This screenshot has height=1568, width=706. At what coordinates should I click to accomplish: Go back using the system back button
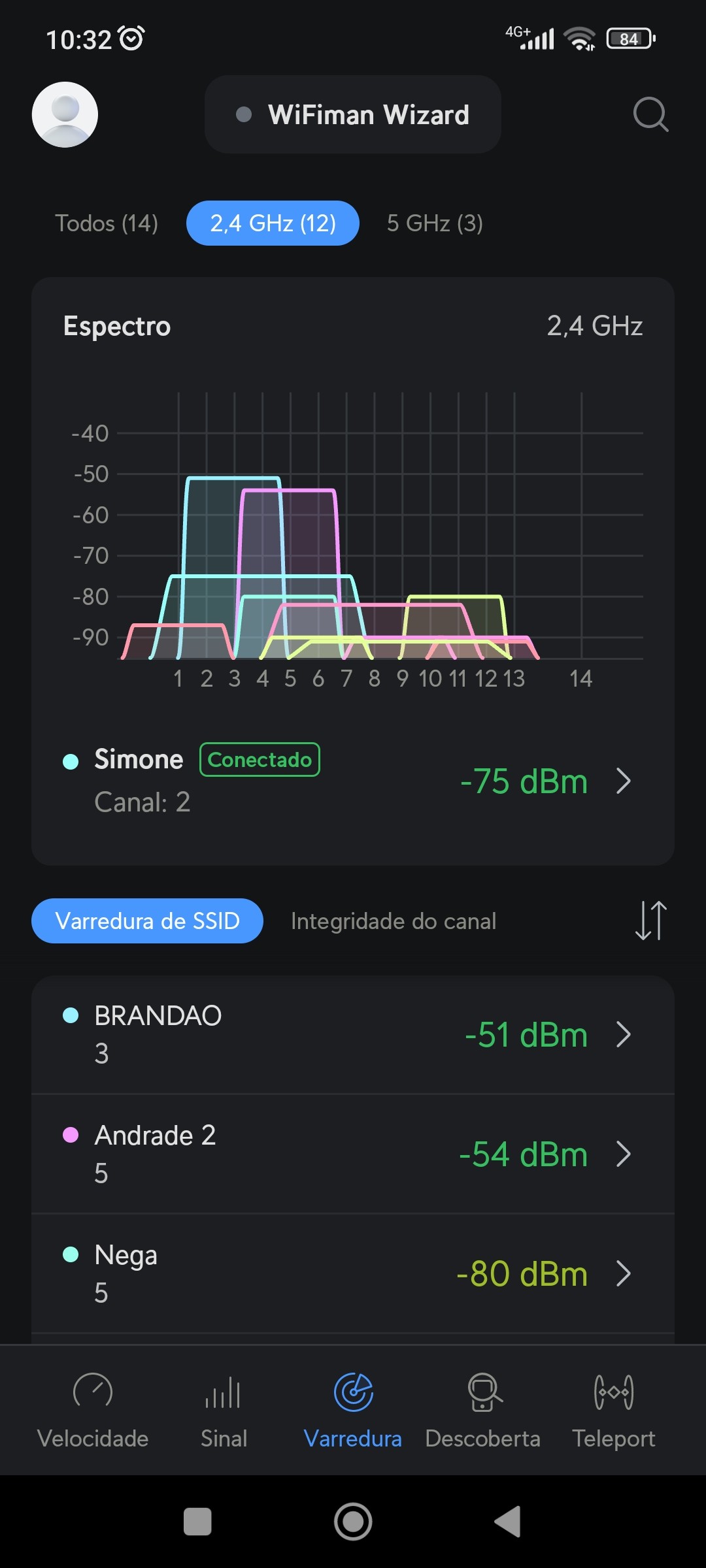click(508, 1522)
